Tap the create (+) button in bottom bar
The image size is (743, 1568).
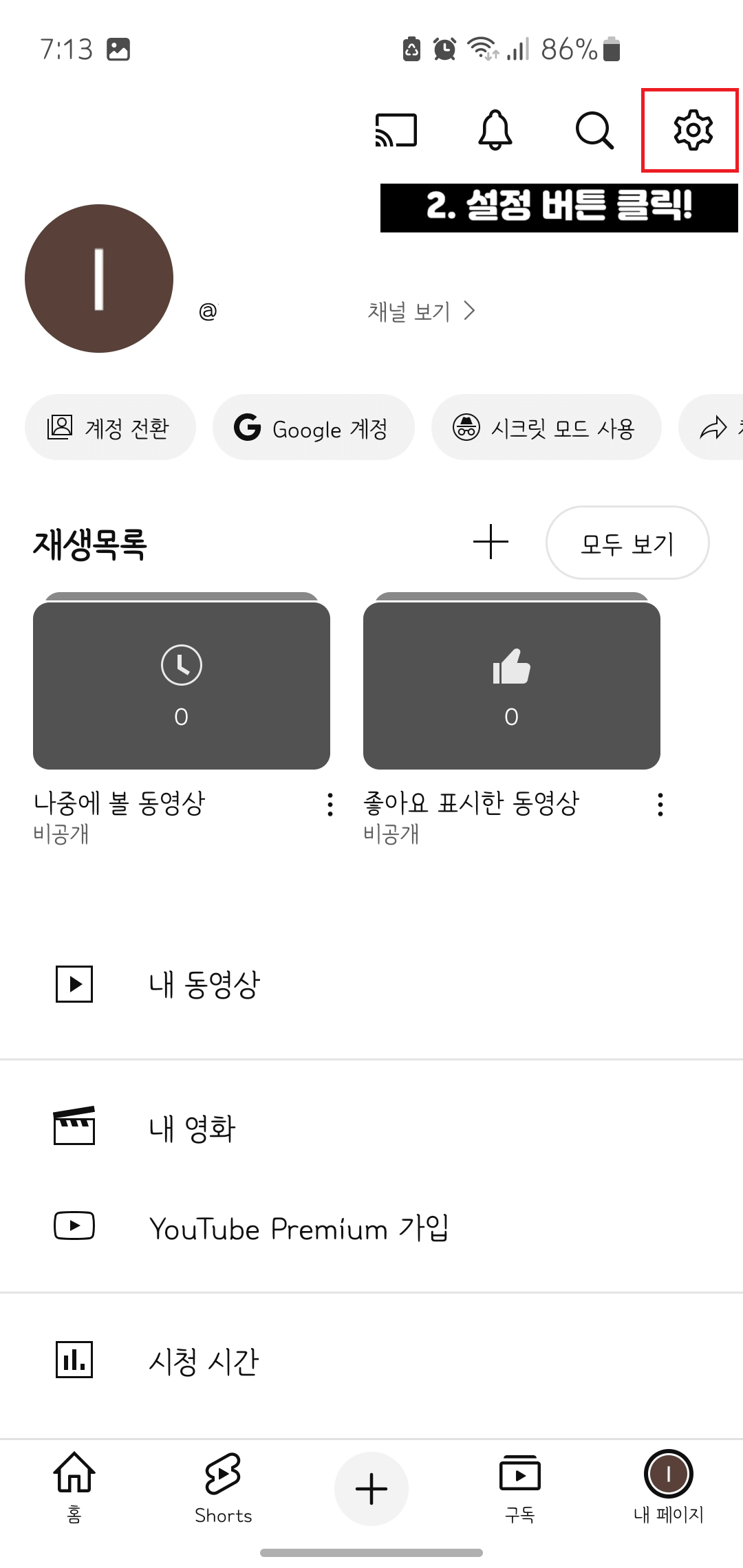click(x=371, y=1489)
